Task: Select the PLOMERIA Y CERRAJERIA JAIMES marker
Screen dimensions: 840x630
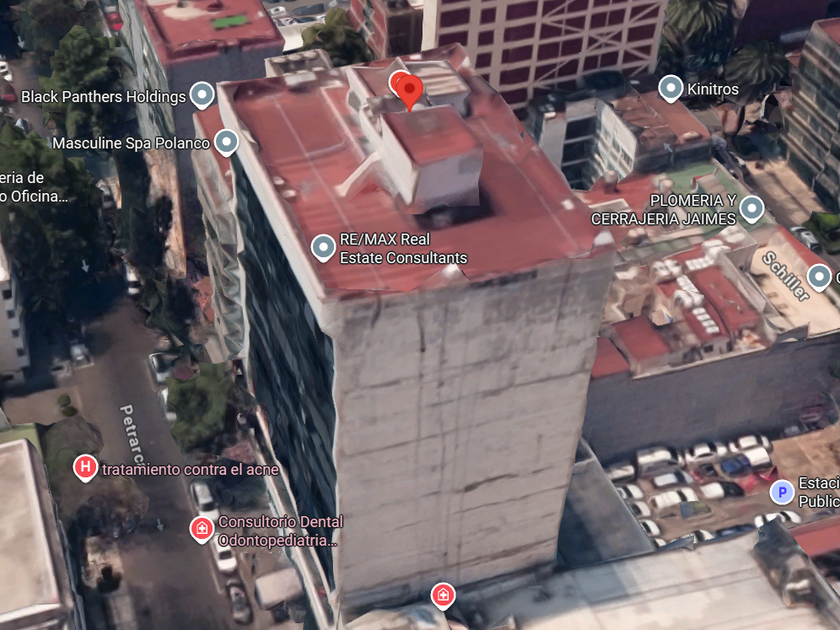Action: click(752, 209)
